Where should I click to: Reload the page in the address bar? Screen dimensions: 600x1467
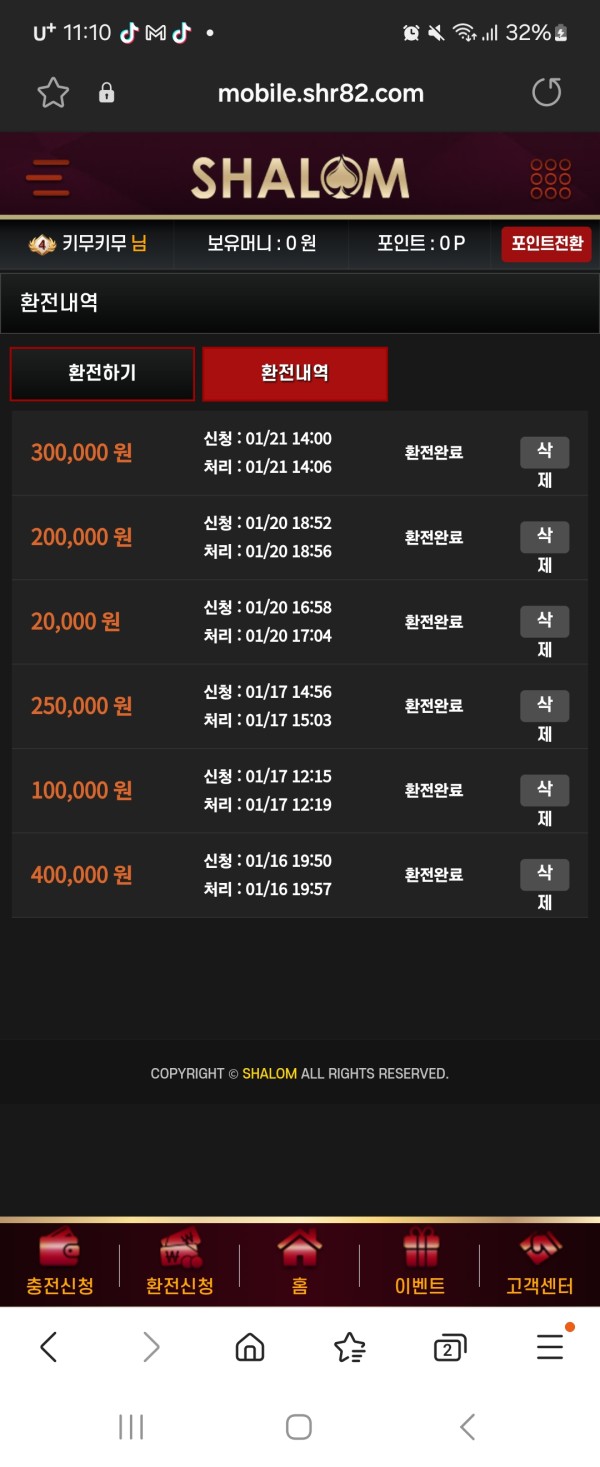click(546, 93)
